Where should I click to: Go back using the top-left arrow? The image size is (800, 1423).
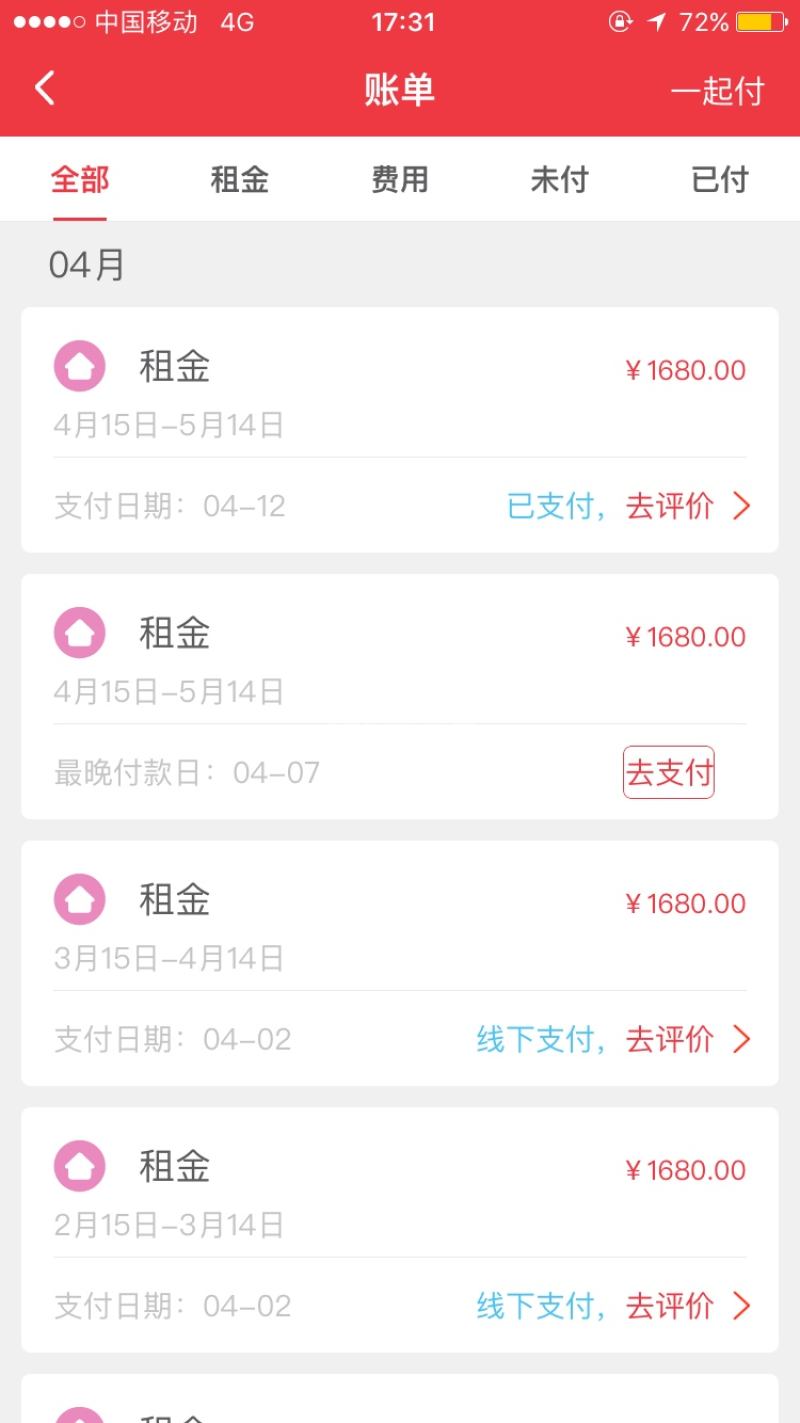(45, 89)
